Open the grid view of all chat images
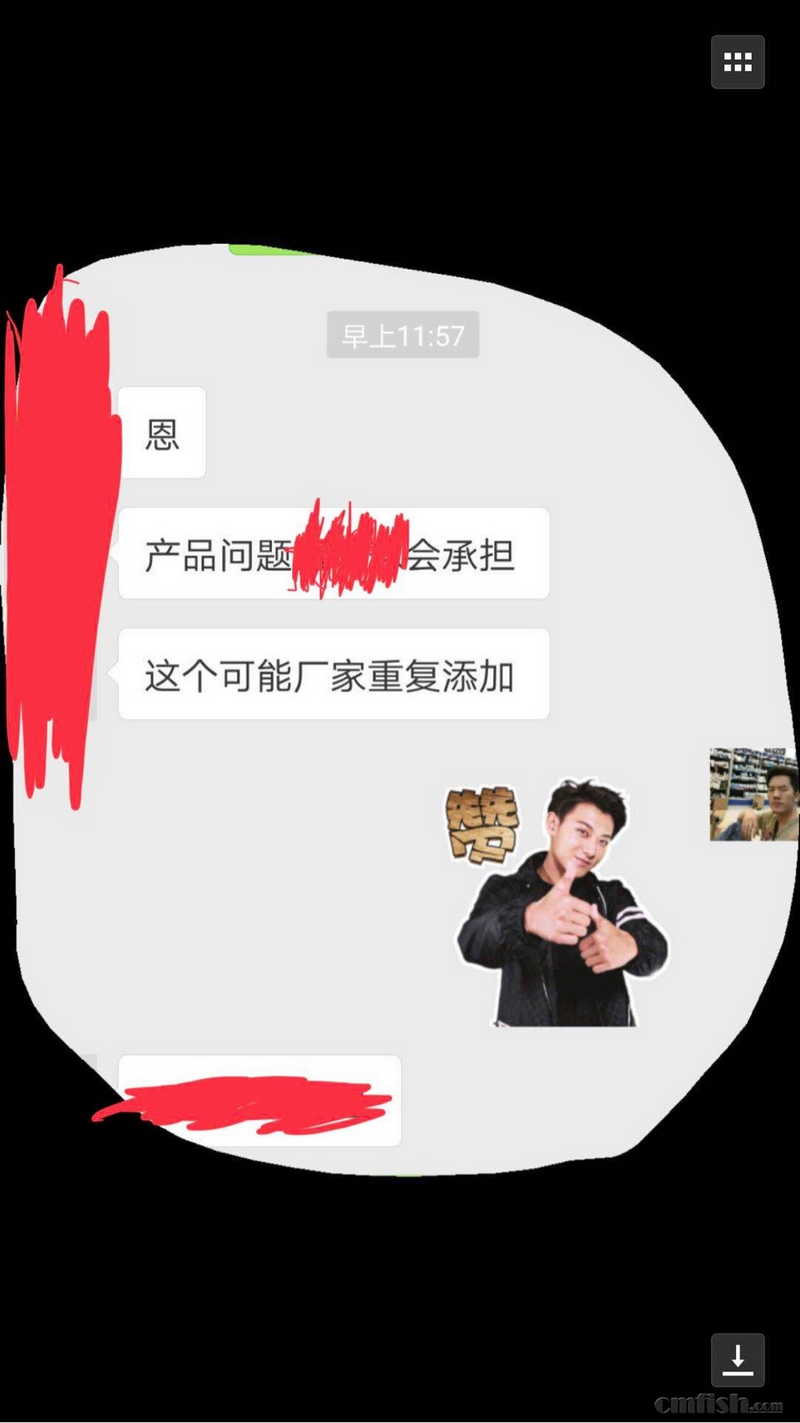 (x=737, y=62)
